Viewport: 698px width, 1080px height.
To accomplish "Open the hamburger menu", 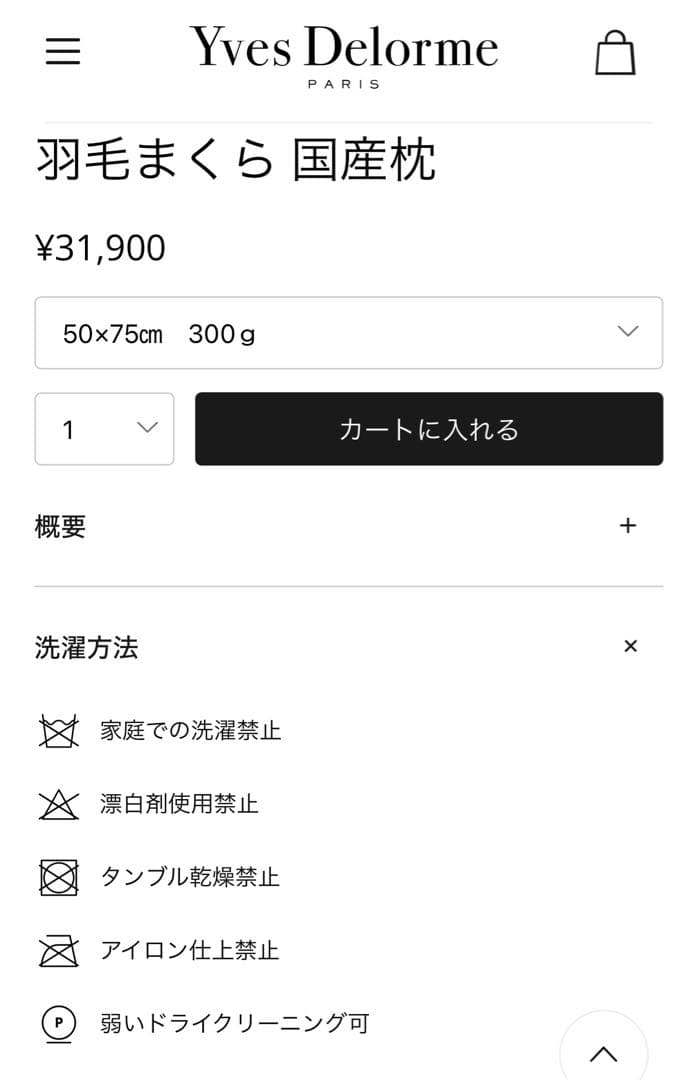I will (x=62, y=52).
